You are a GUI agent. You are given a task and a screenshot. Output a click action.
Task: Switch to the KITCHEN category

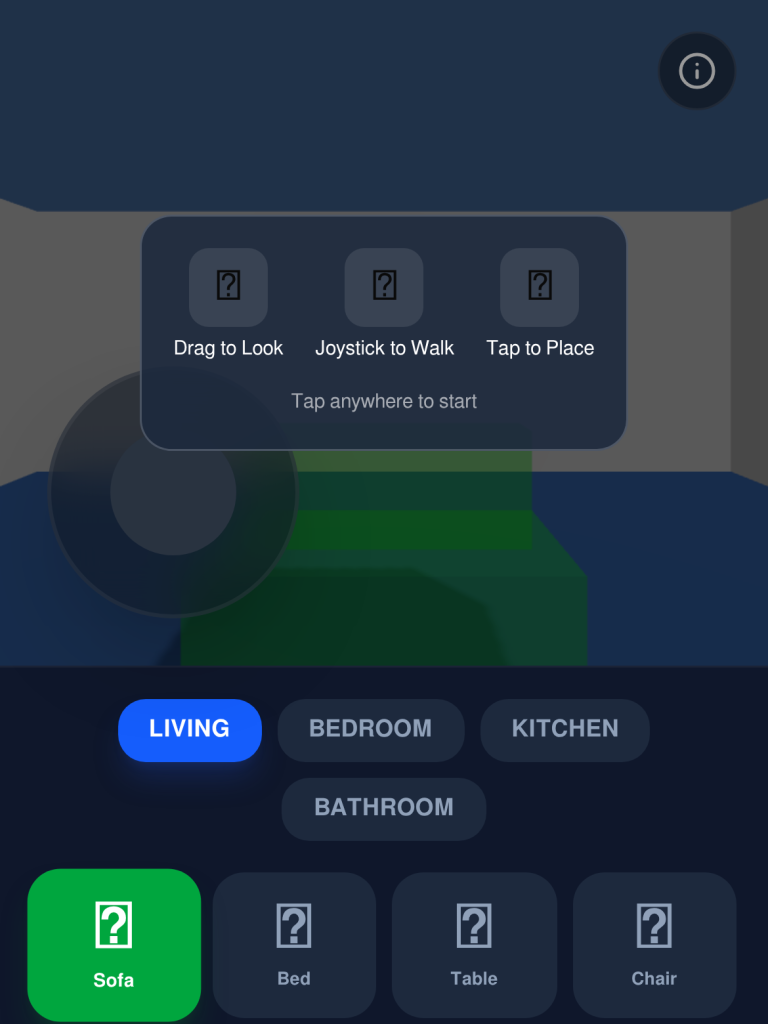564,730
